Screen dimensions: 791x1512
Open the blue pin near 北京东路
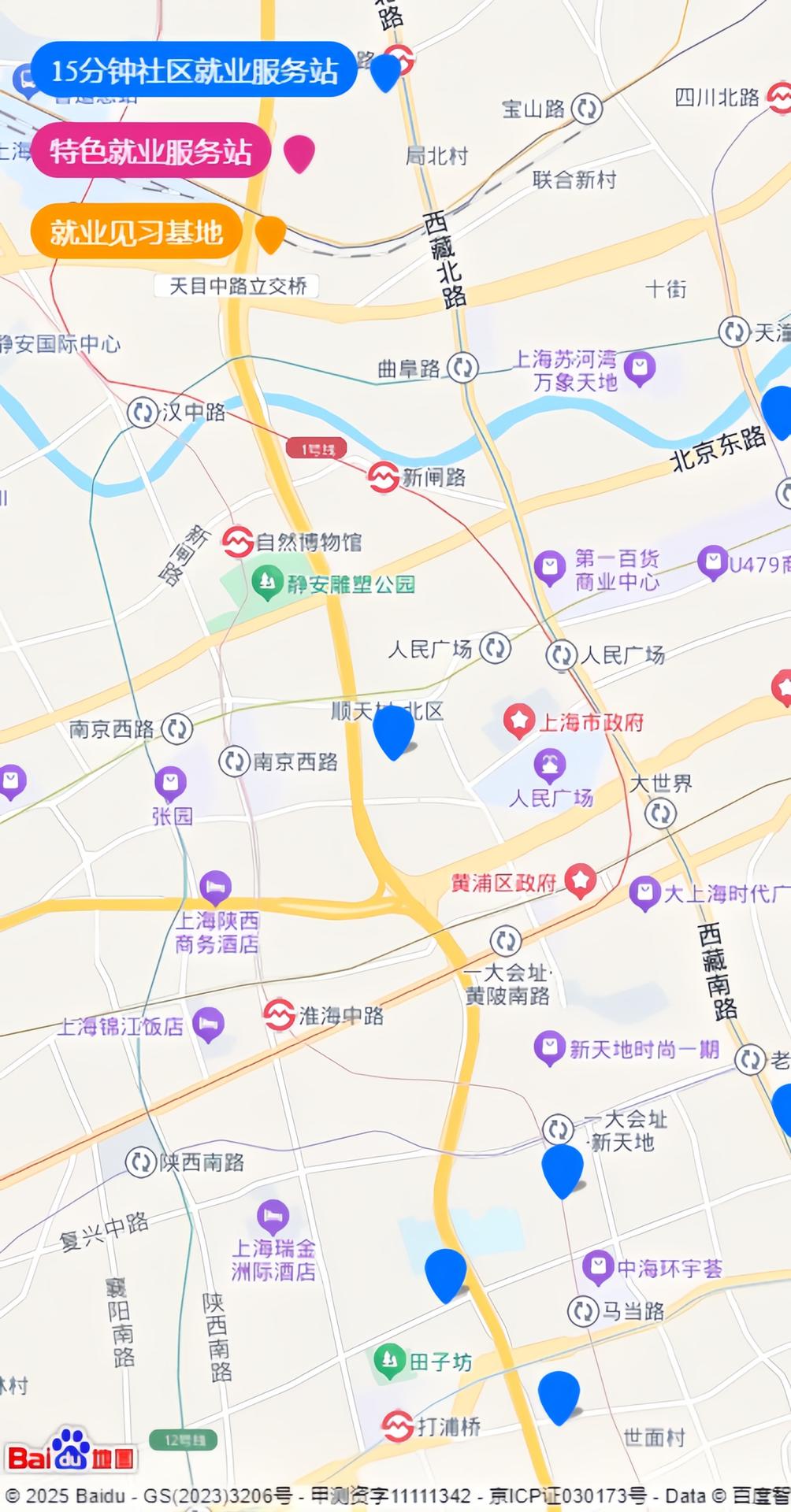pos(778,411)
